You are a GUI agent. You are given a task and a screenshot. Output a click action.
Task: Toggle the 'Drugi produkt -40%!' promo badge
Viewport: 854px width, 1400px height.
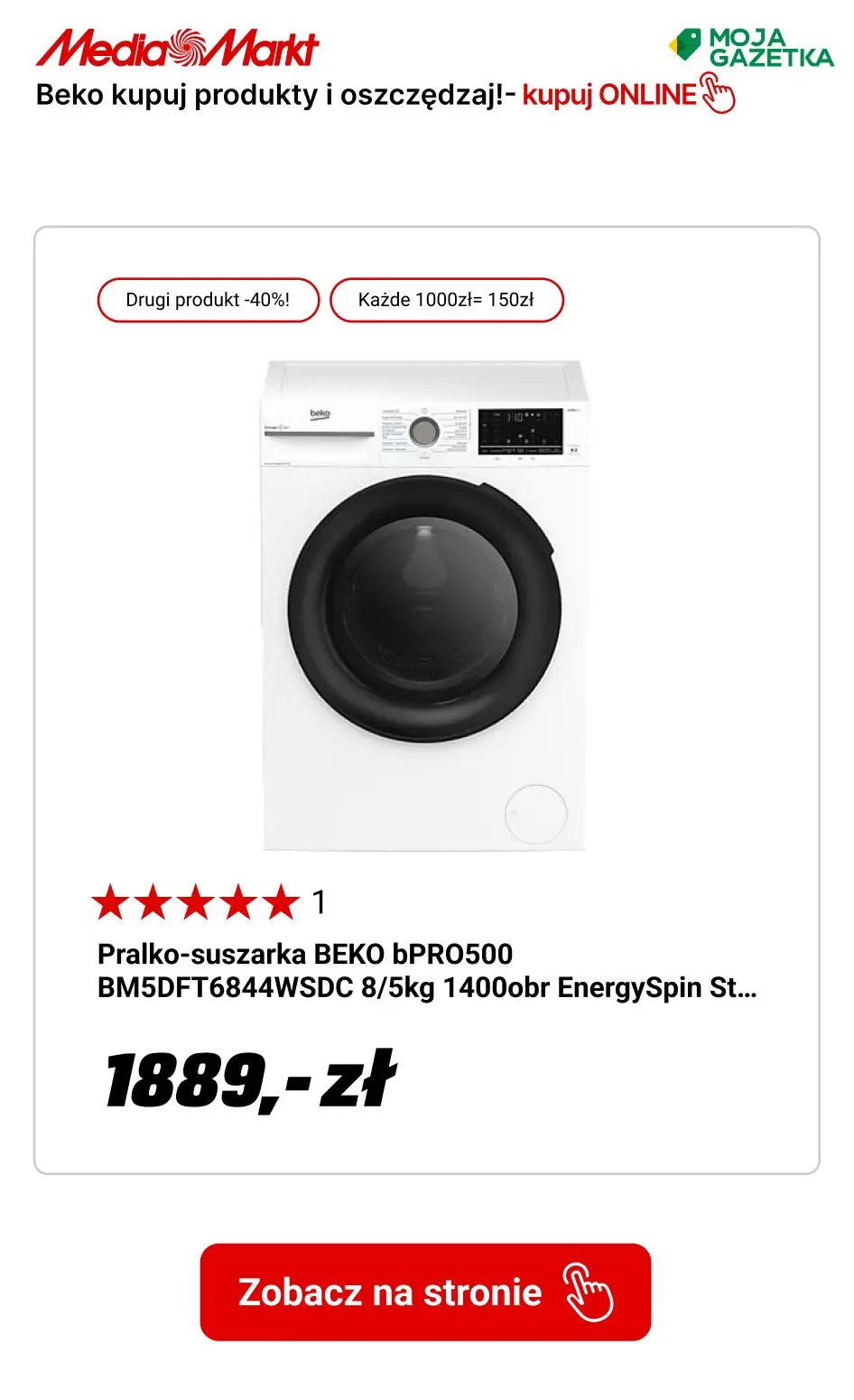pyautogui.click(x=207, y=300)
